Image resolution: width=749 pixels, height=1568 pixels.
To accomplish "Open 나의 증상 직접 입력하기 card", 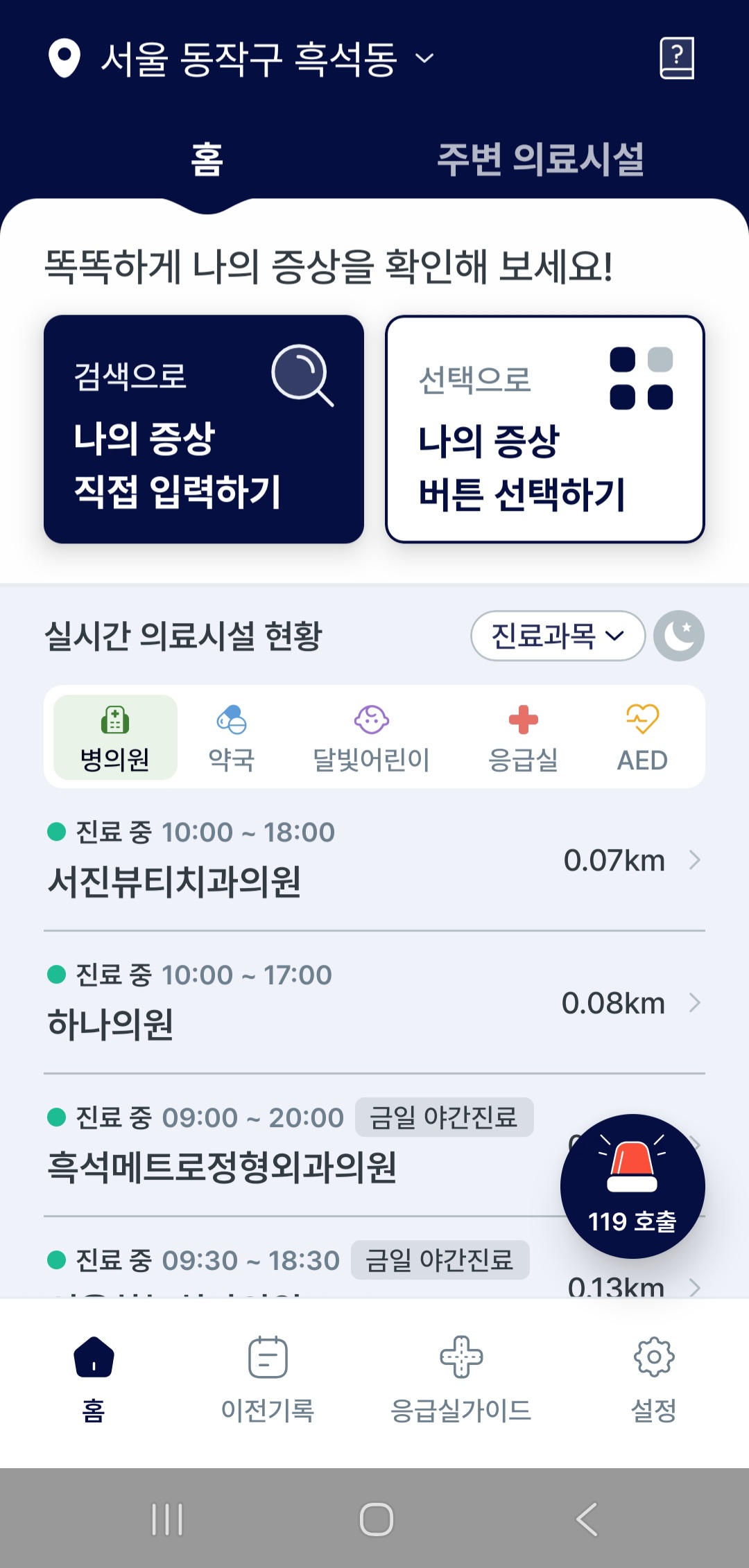I will 203,429.
